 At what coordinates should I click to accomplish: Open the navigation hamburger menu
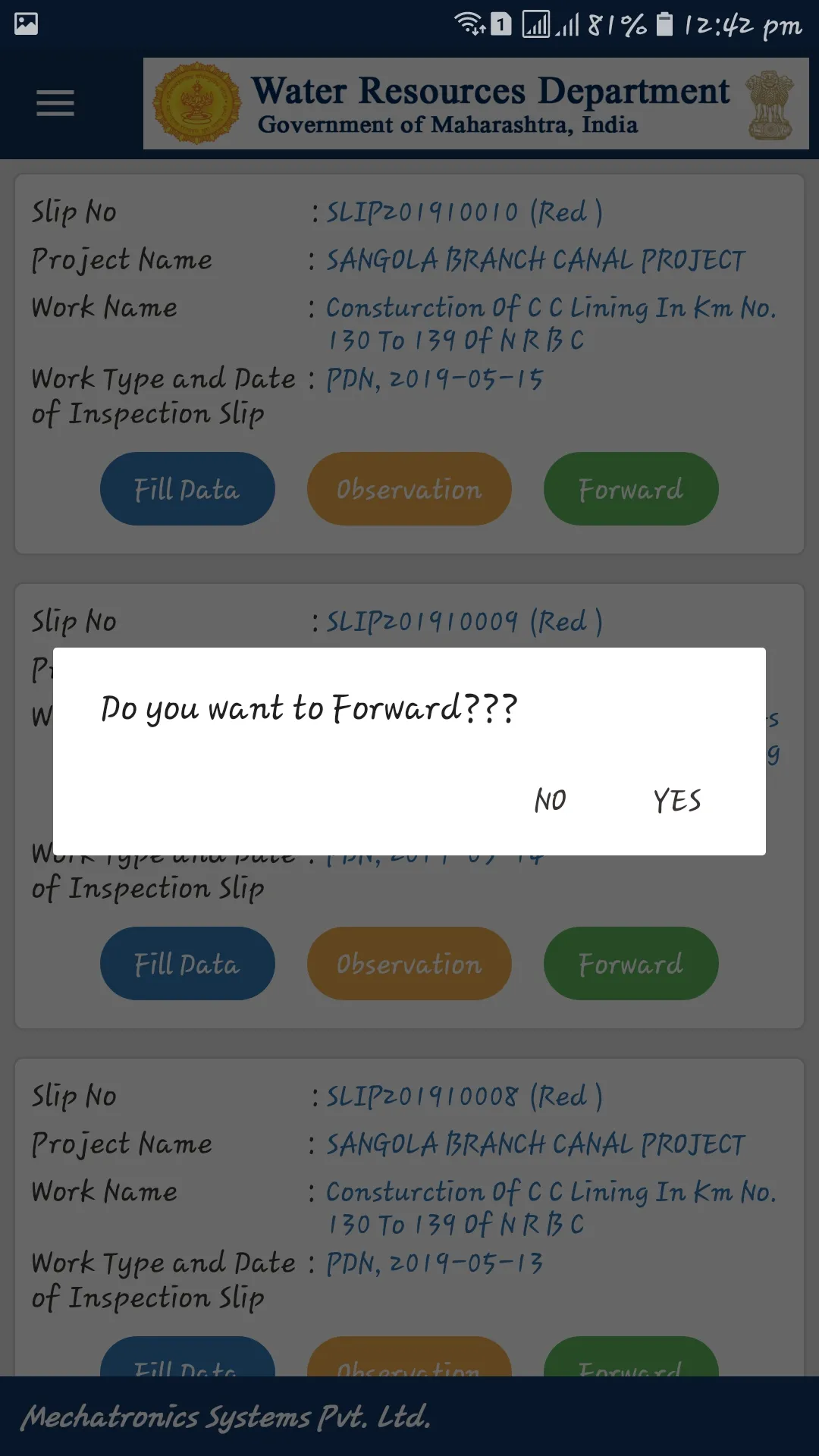pyautogui.click(x=54, y=103)
